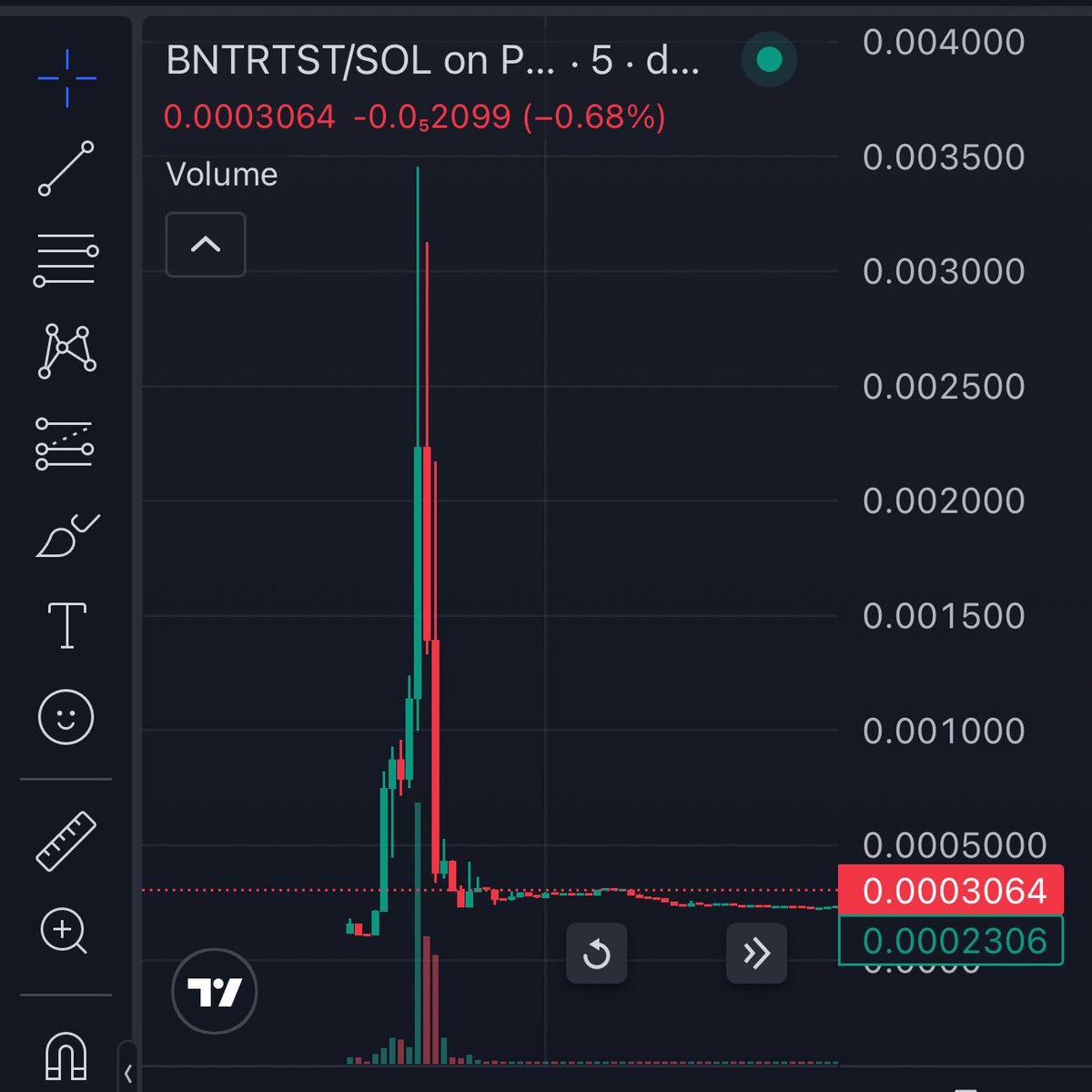Screen dimensions: 1092x1092
Task: Select the crosshair cursor tool
Action: pyautogui.click(x=66, y=78)
